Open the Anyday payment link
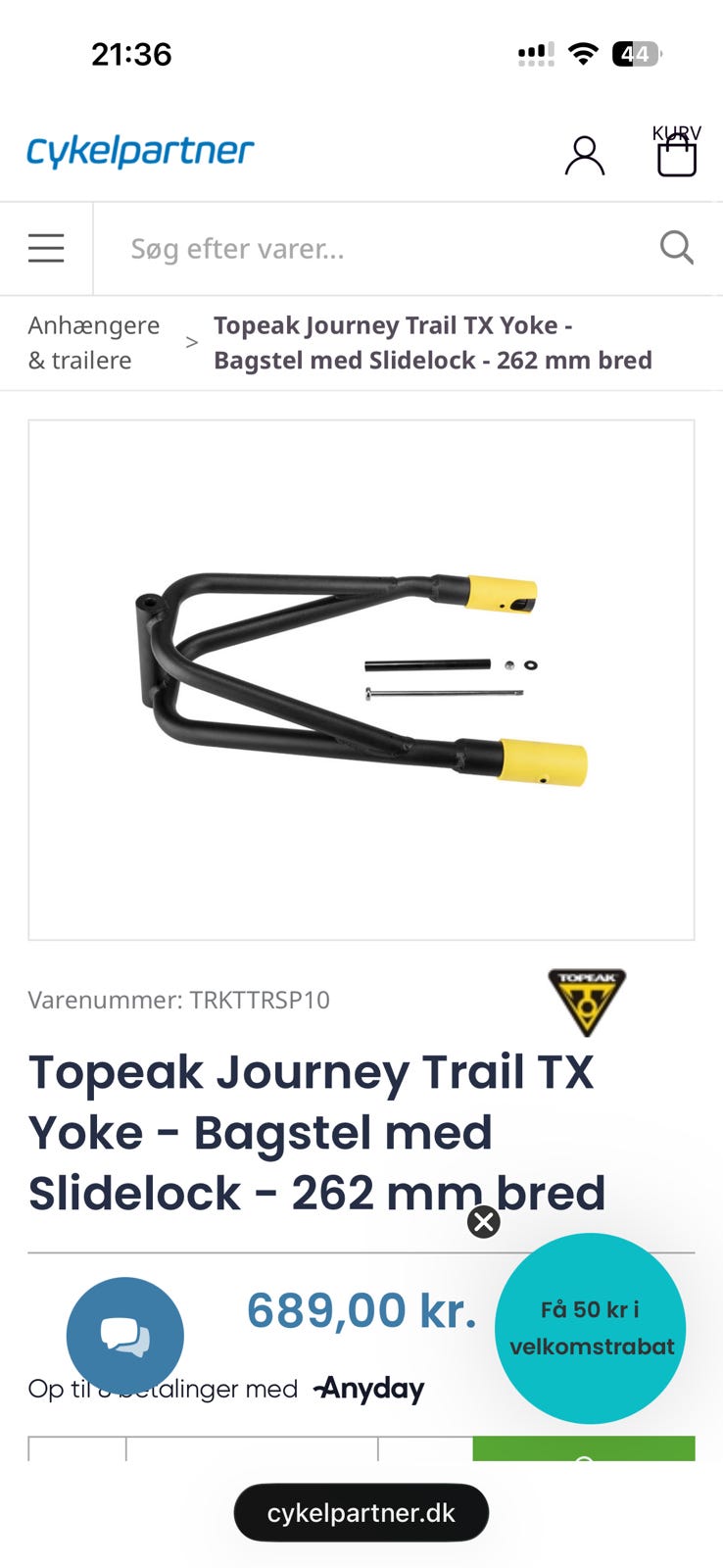 coord(368,1389)
